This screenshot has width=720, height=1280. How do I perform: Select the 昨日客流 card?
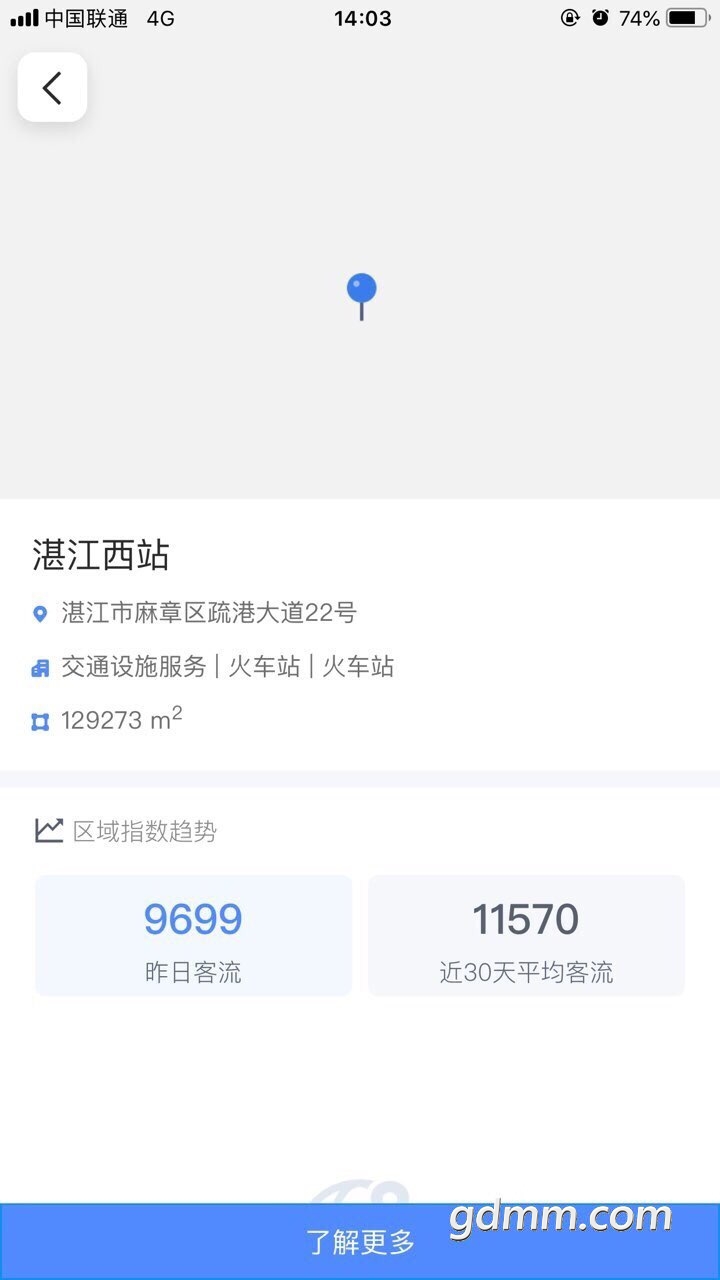click(193, 936)
